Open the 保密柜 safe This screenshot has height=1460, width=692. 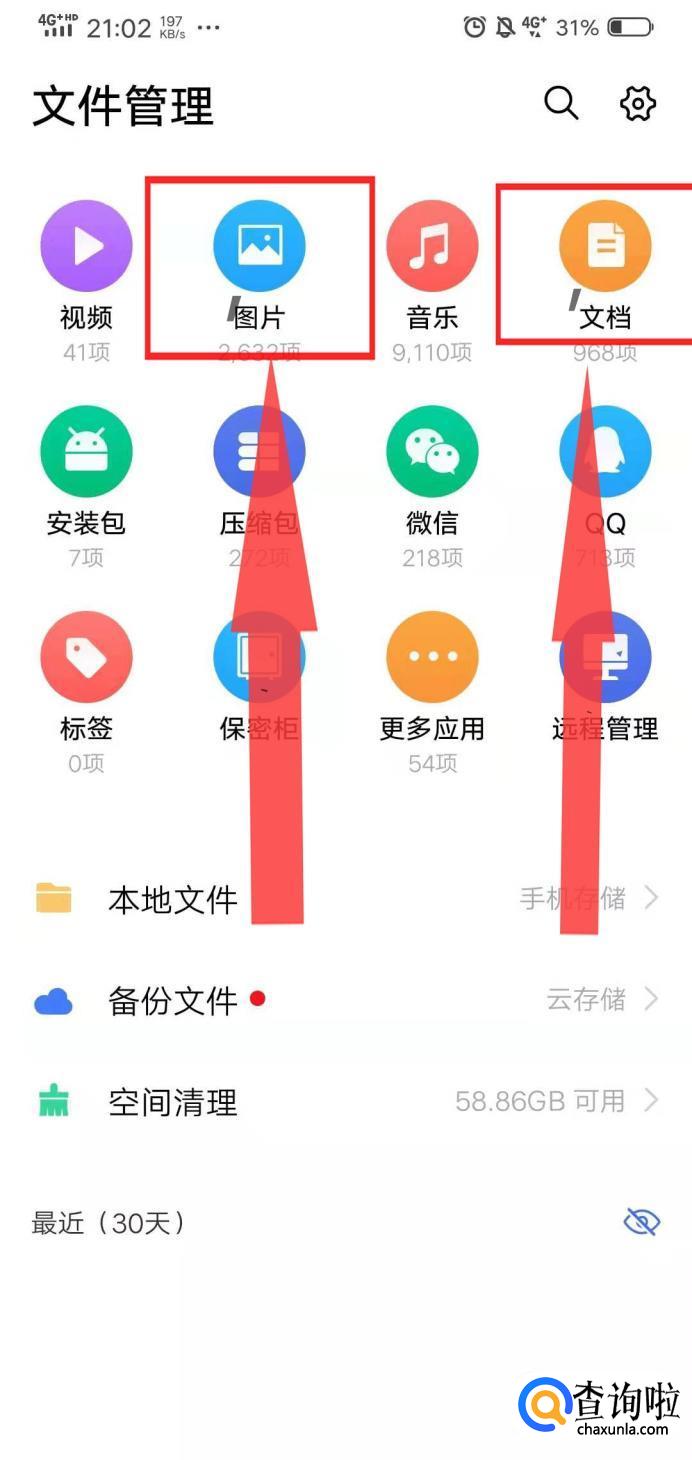click(259, 658)
